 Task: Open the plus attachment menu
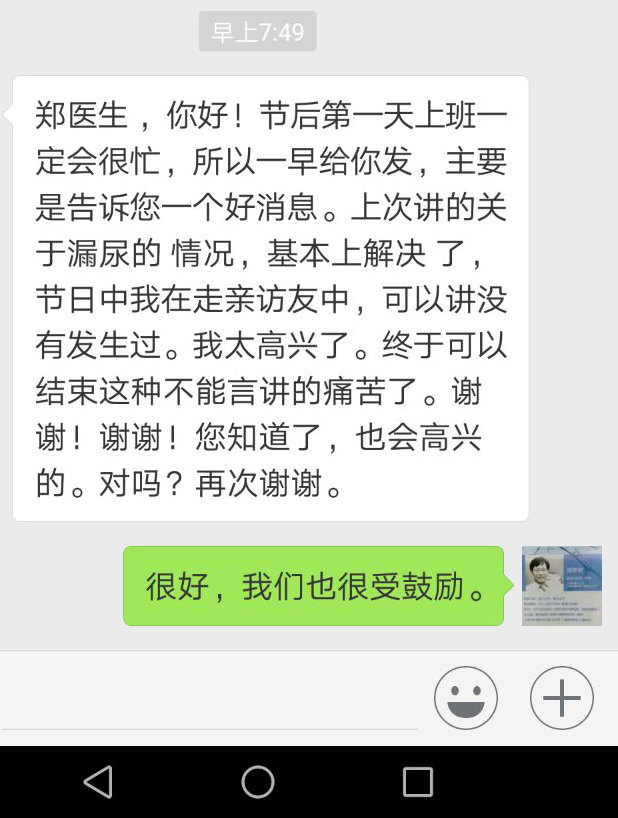coord(561,697)
